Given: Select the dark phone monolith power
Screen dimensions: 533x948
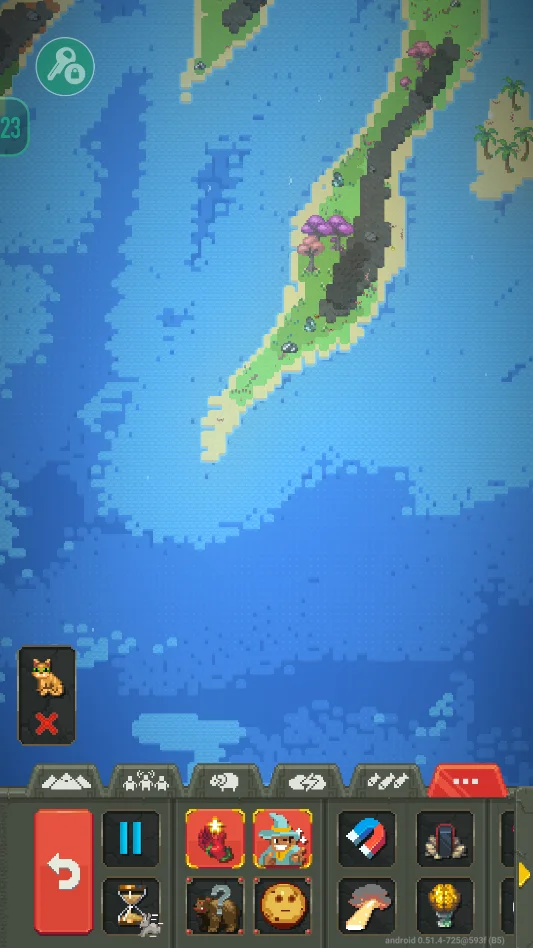Looking at the screenshot, I should click(x=445, y=839).
